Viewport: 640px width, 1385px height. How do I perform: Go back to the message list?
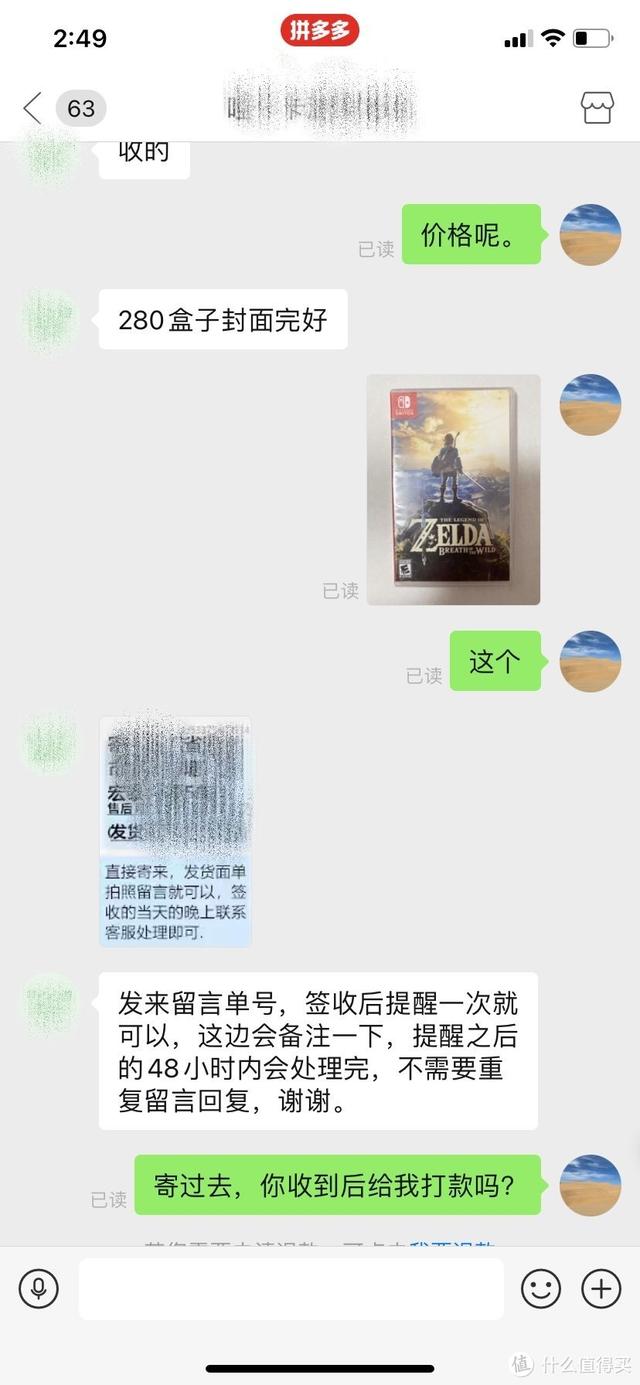click(33, 108)
